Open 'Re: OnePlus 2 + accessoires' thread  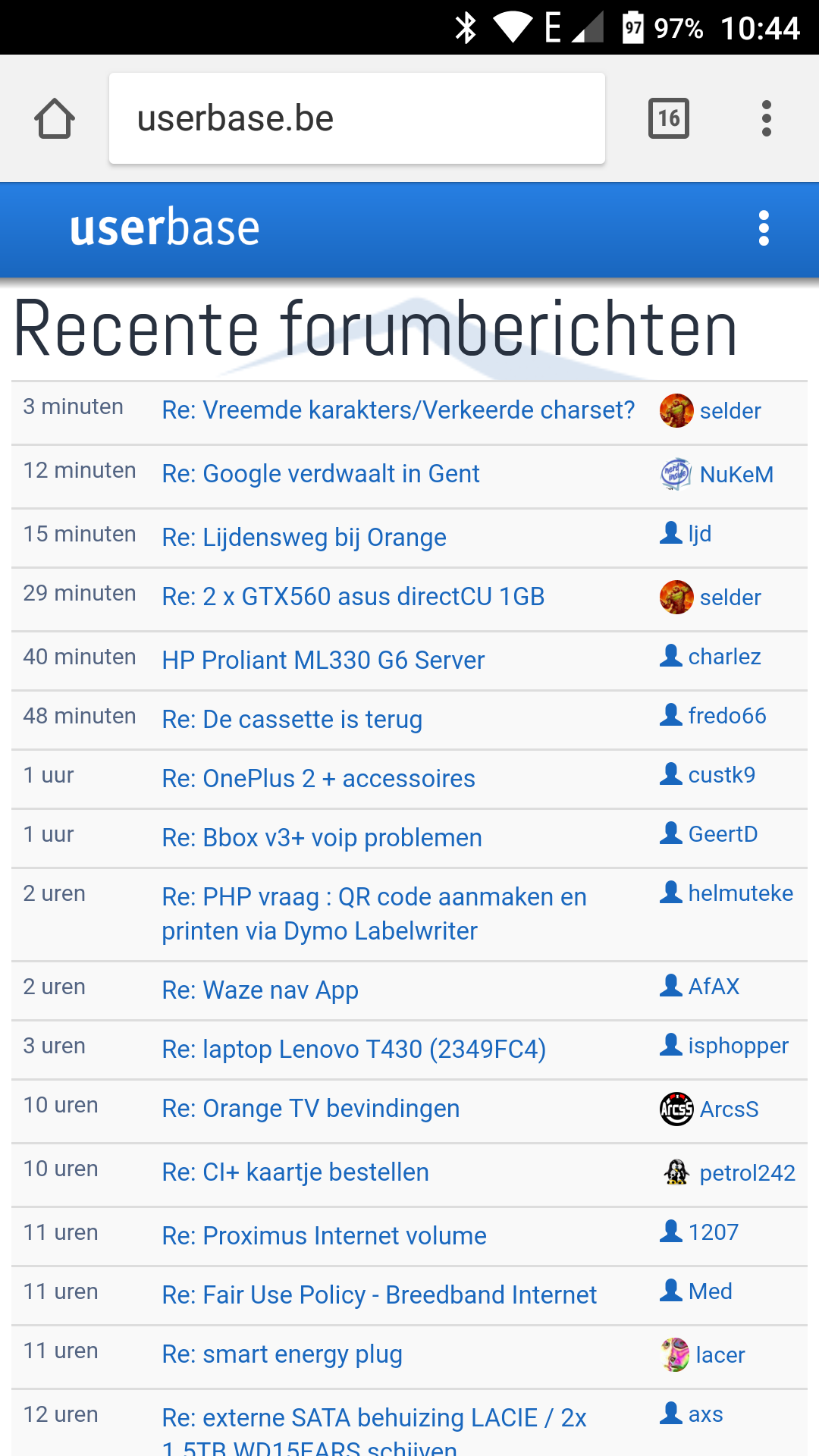(318, 779)
